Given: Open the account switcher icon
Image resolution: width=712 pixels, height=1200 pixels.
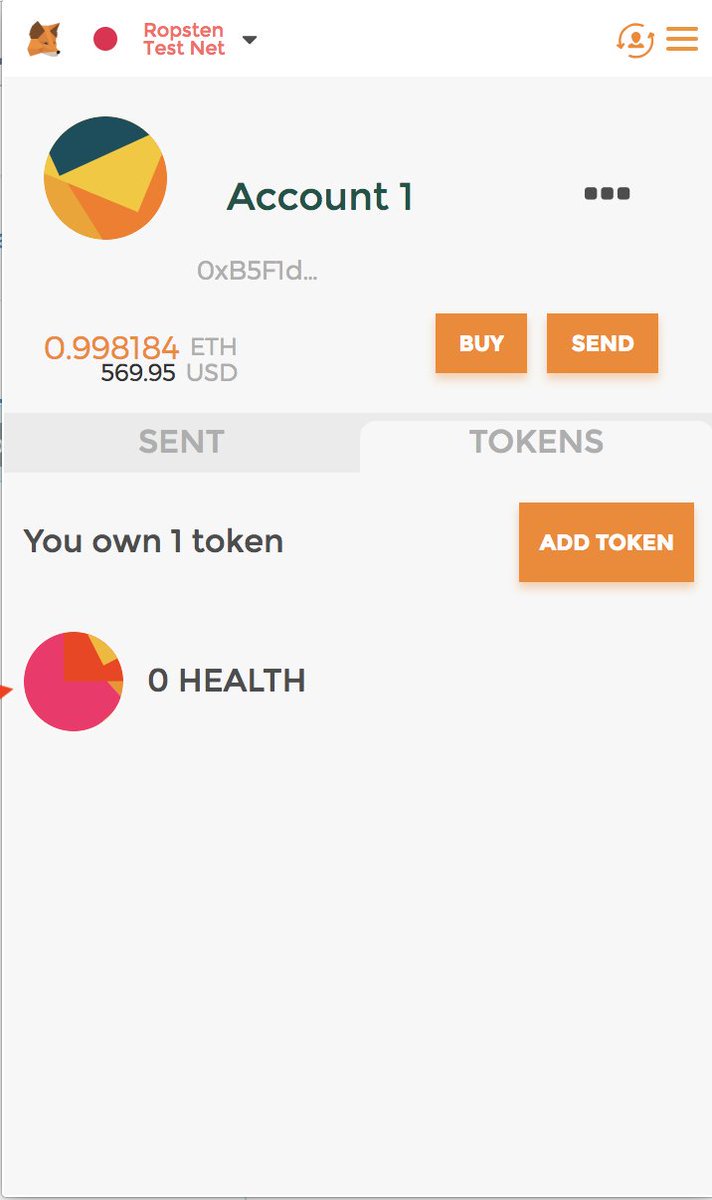Looking at the screenshot, I should click(635, 39).
